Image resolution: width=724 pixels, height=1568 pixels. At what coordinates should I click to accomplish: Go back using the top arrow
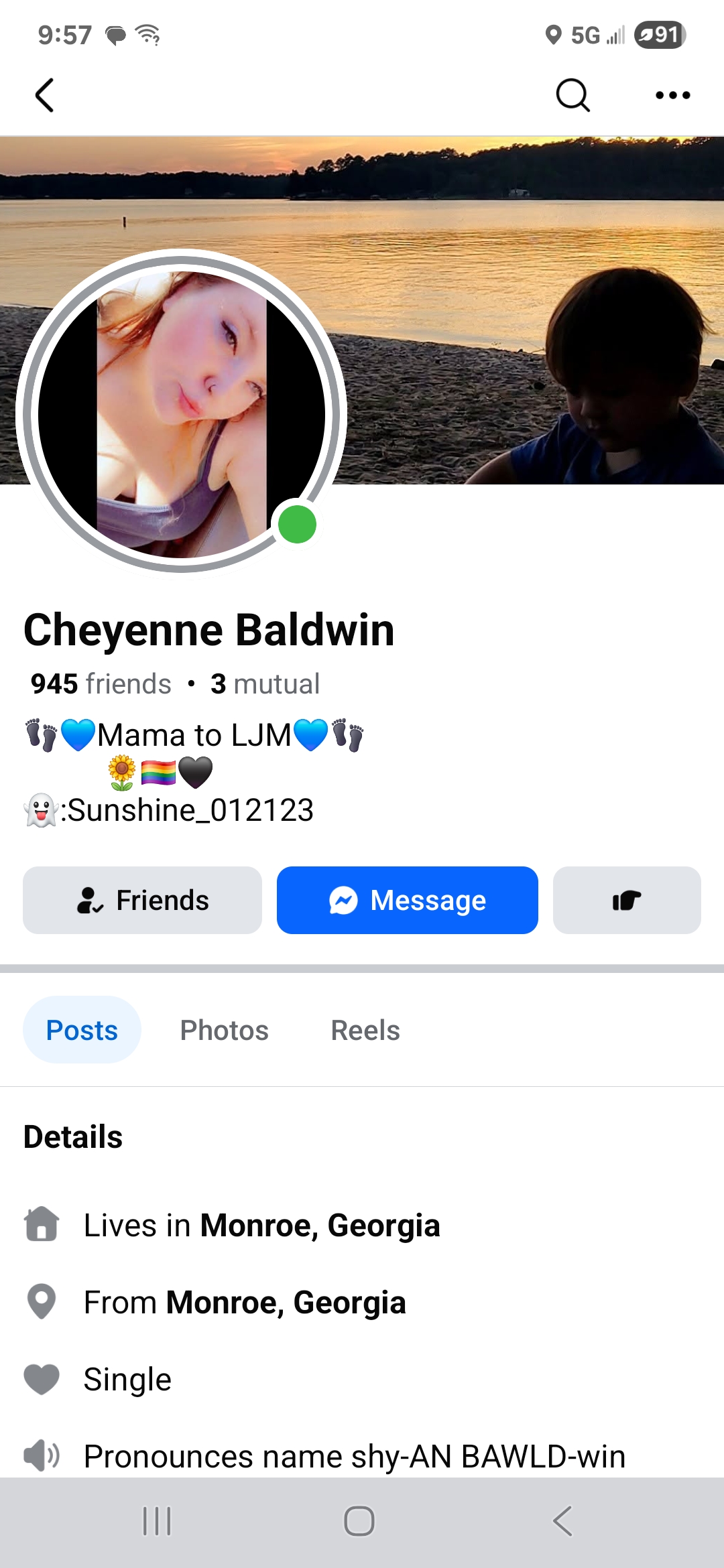click(44, 95)
